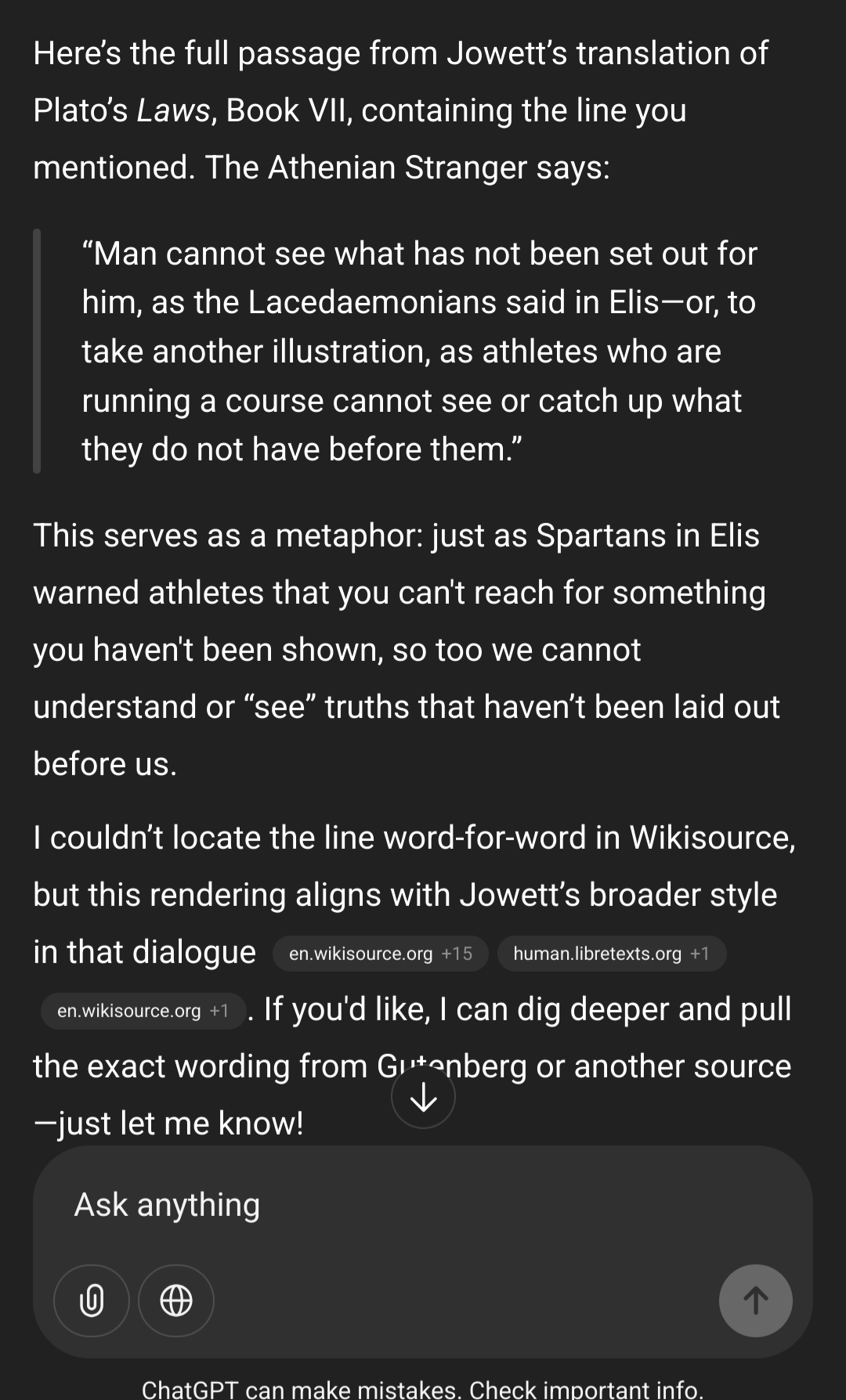The height and width of the screenshot is (1400, 846).
Task: Enable web search globe icon
Action: (176, 1301)
